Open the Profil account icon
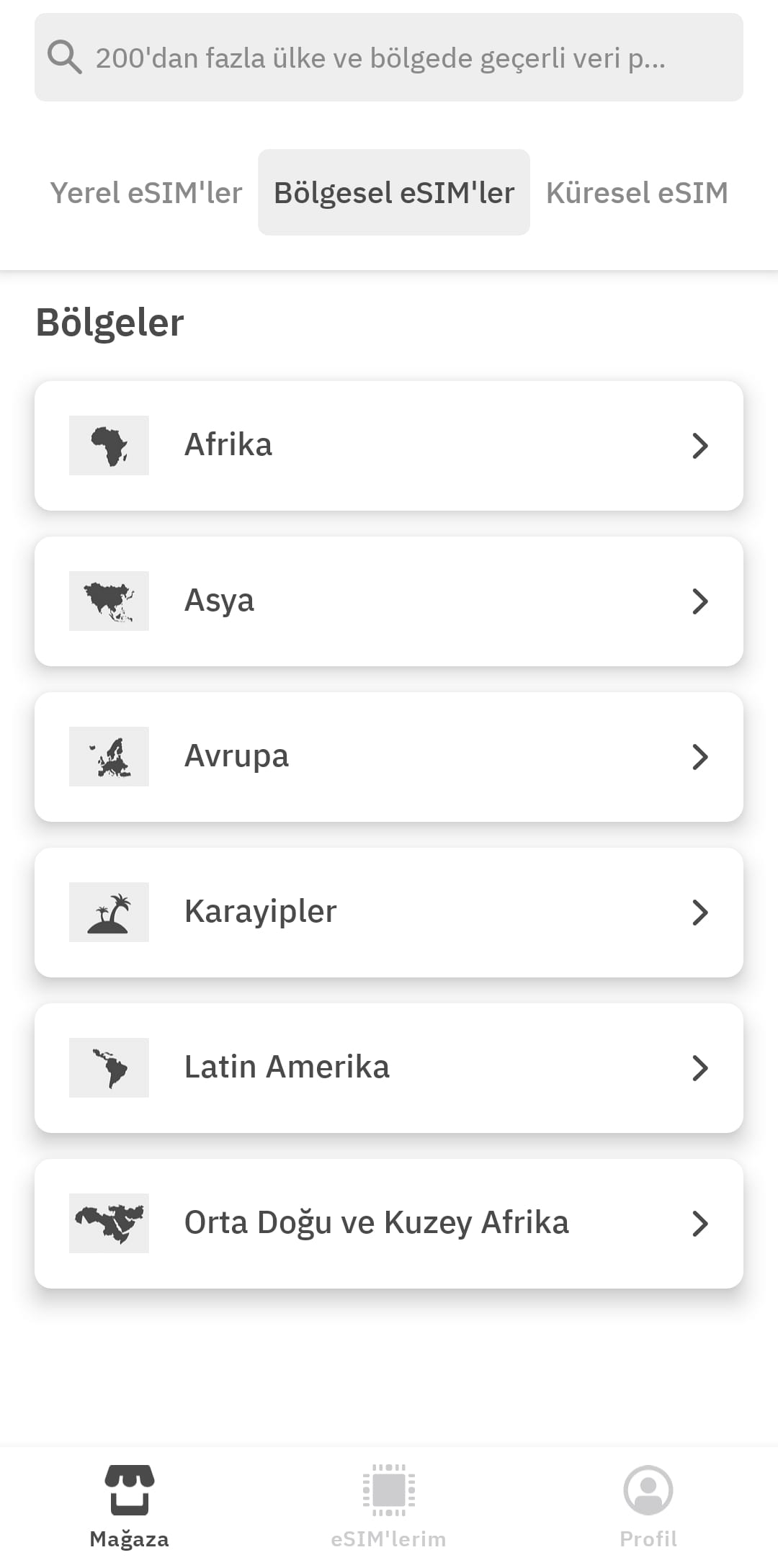The image size is (778, 1568). (648, 1484)
